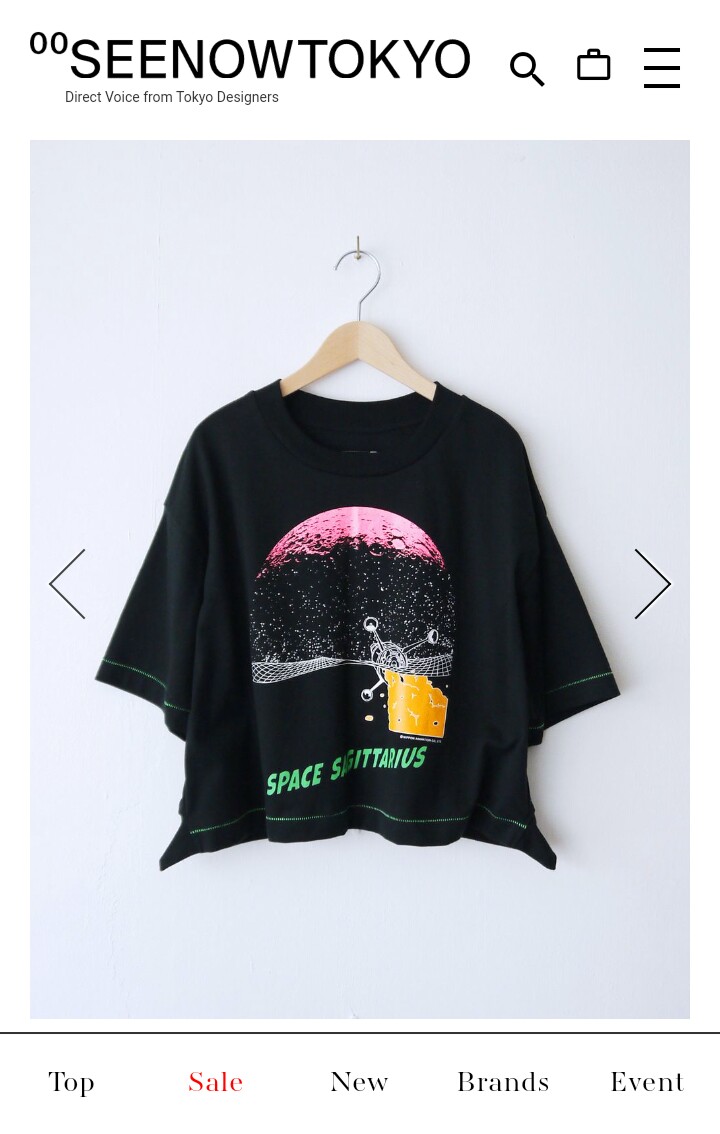This screenshot has height=1134, width=720.
Task: Switch to the Brands tab
Action: click(503, 1082)
